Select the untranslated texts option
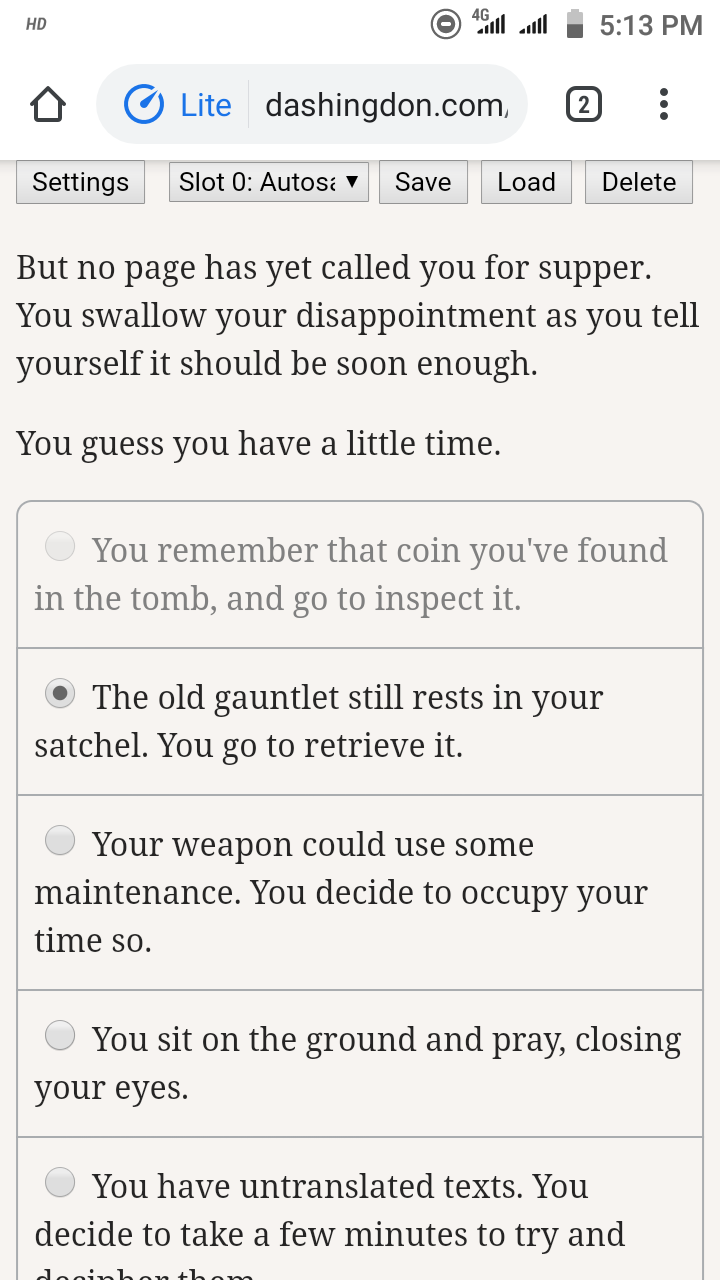The height and width of the screenshot is (1280, 720). [360, 1210]
